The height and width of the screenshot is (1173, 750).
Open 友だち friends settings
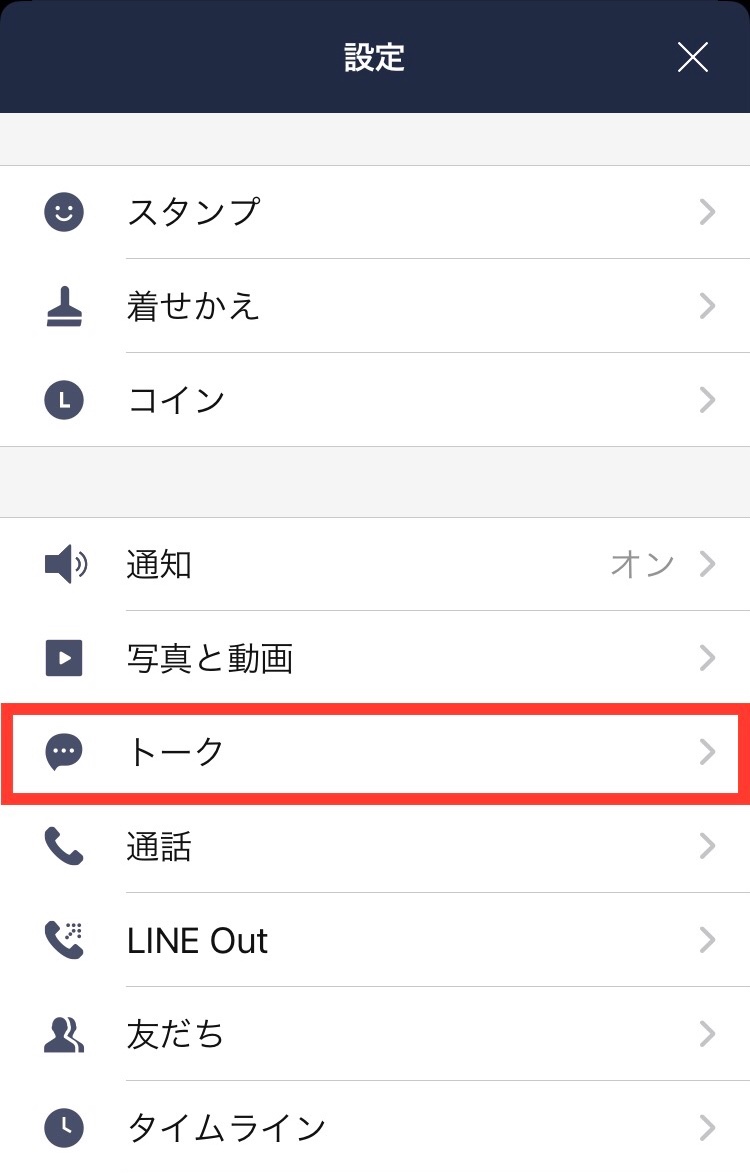[375, 1033]
